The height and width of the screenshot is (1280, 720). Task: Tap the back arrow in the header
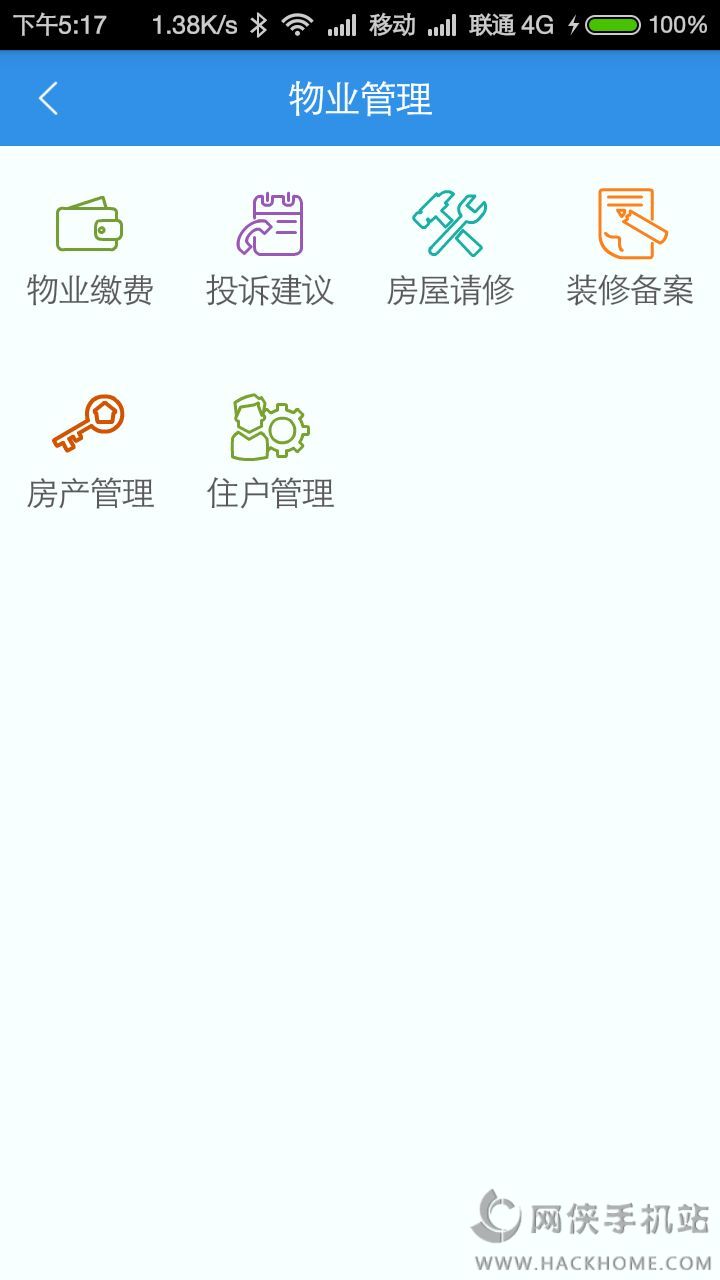point(48,99)
